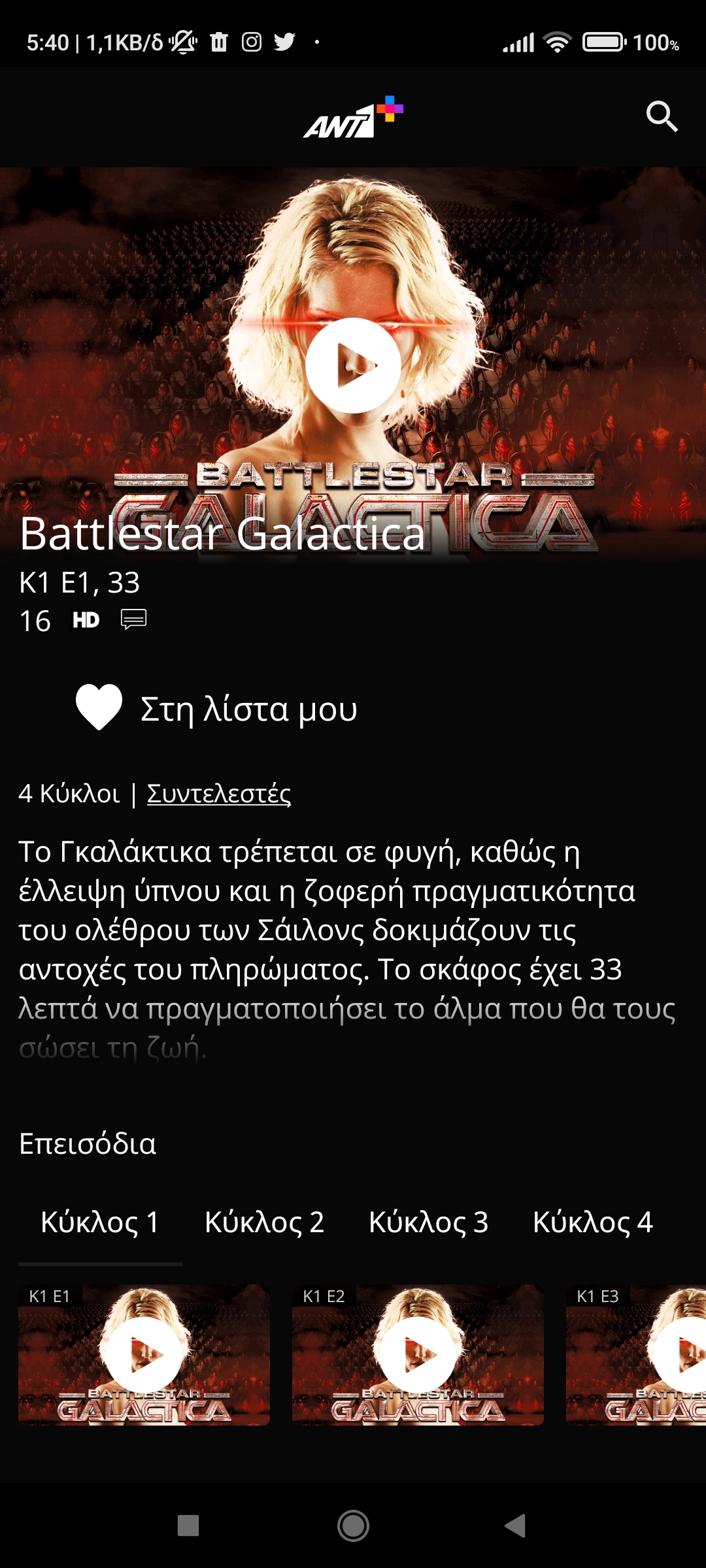This screenshot has width=706, height=1568.
Task: Play Battlestar Galactica K1 E1 from the banner
Action: point(353,365)
